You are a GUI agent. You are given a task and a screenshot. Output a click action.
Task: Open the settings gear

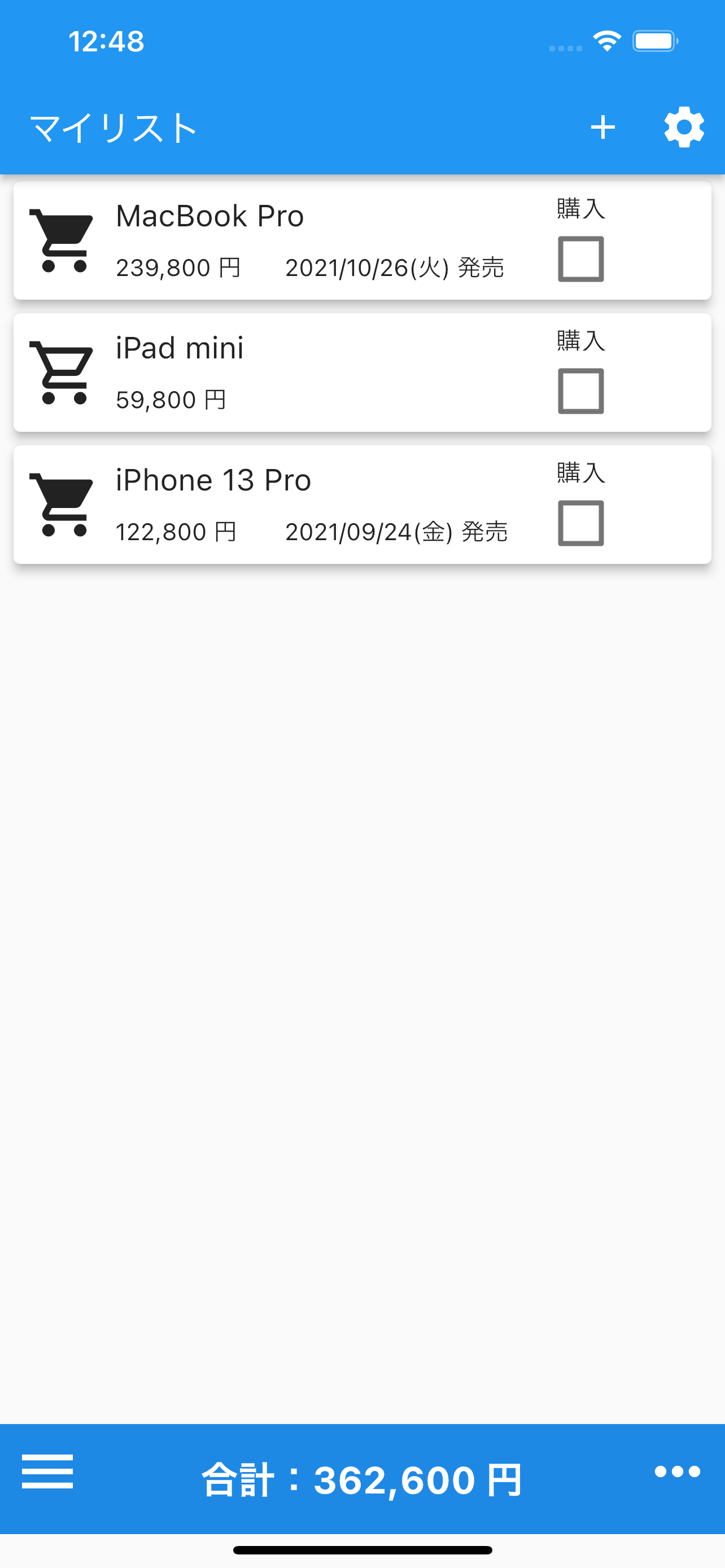point(684,127)
